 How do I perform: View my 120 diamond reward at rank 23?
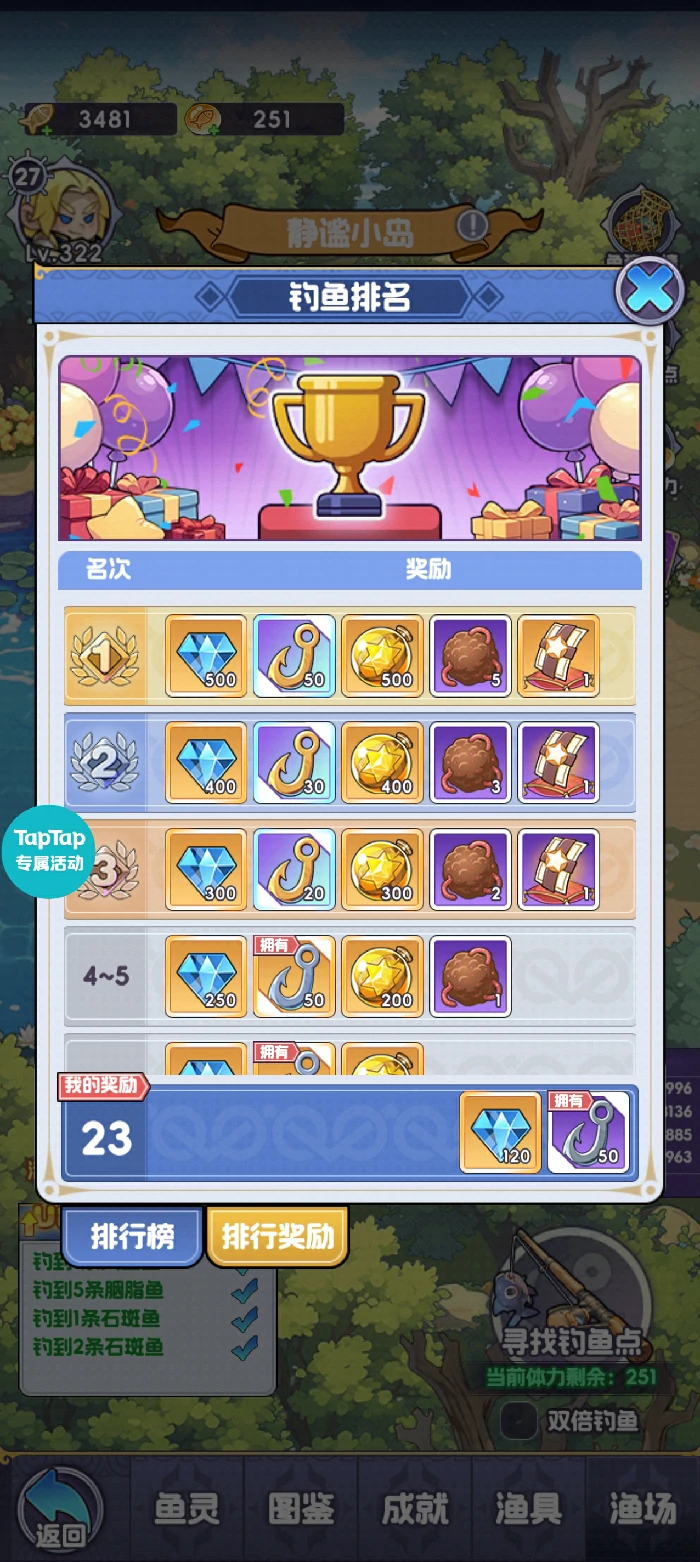pos(500,1132)
